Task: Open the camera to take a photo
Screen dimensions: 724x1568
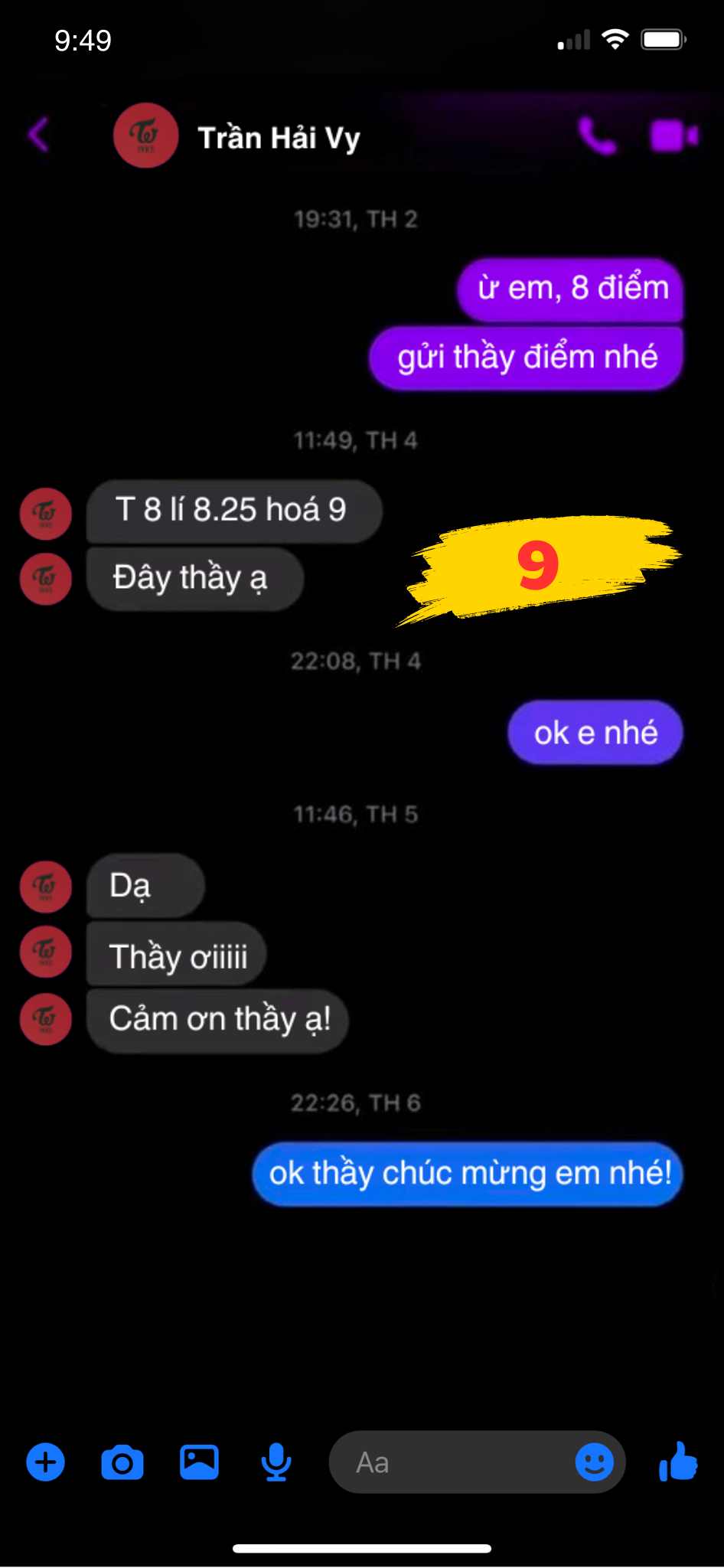Action: (122, 1462)
